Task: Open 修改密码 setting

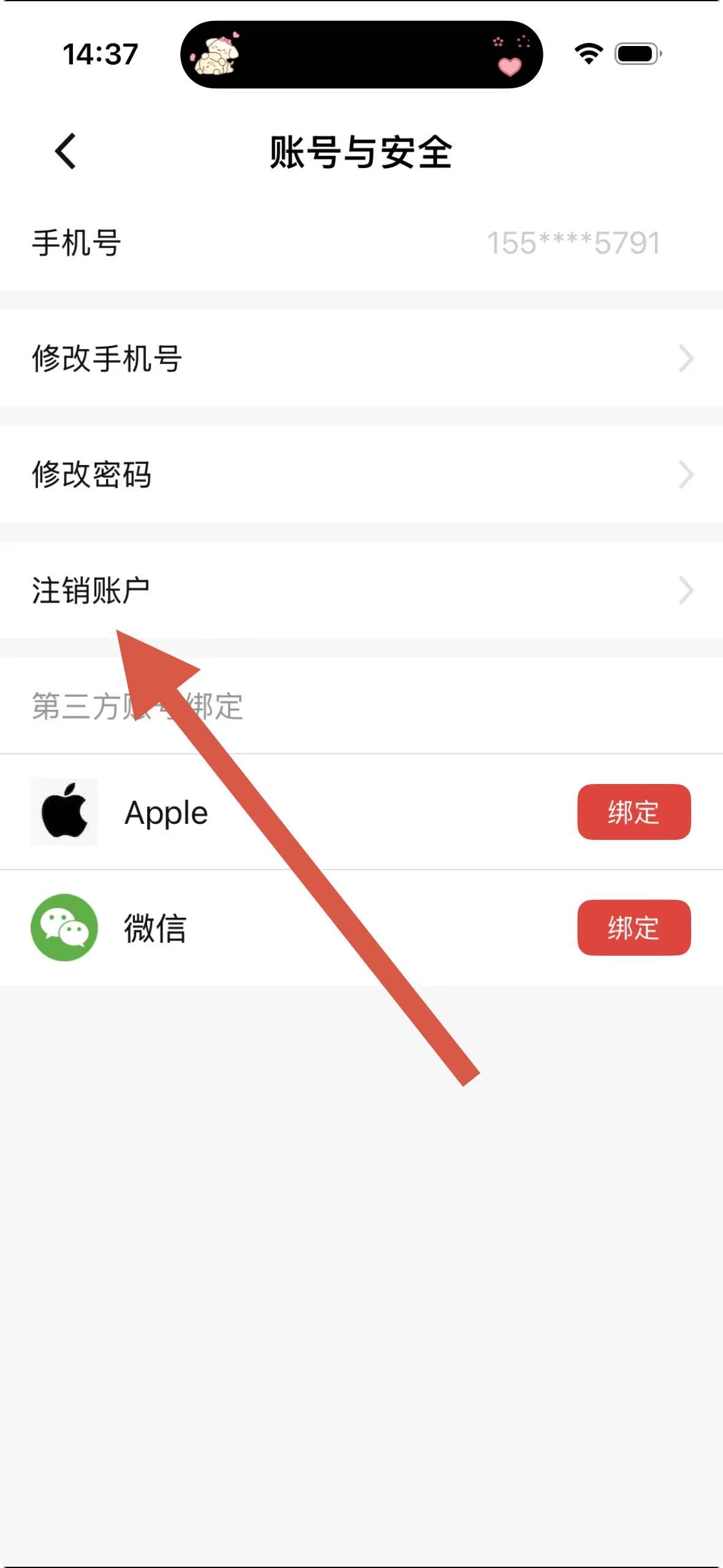Action: [x=361, y=474]
